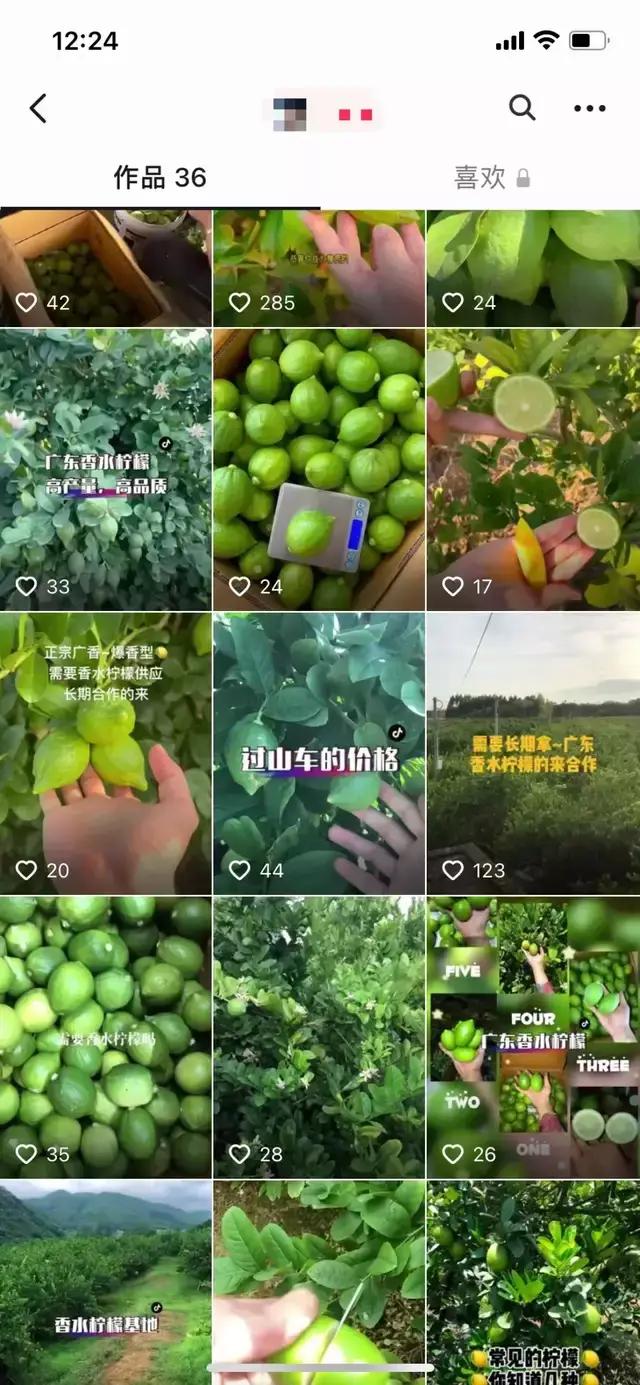Open the lime-on-scale video with 24 likes

319,470
